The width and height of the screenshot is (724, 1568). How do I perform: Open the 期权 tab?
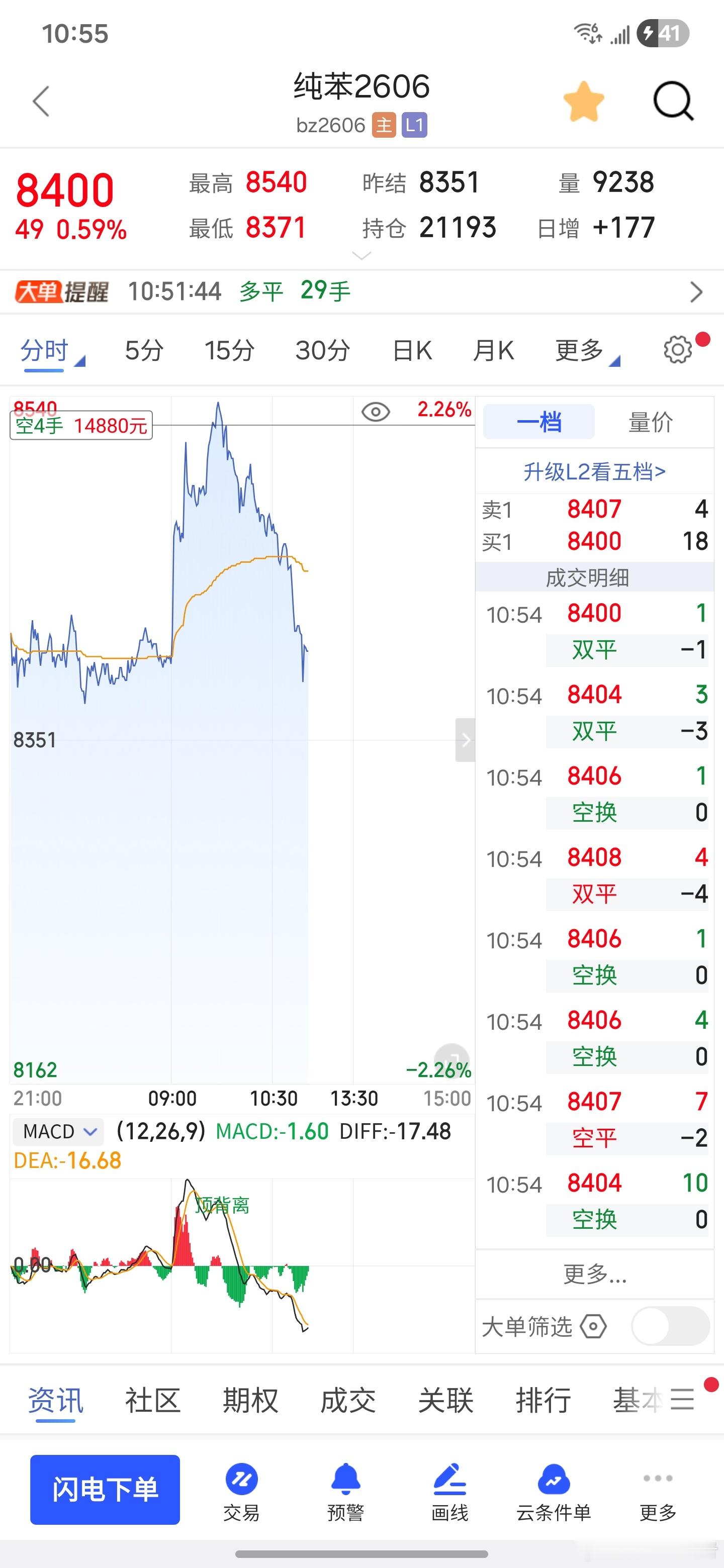(x=250, y=1400)
